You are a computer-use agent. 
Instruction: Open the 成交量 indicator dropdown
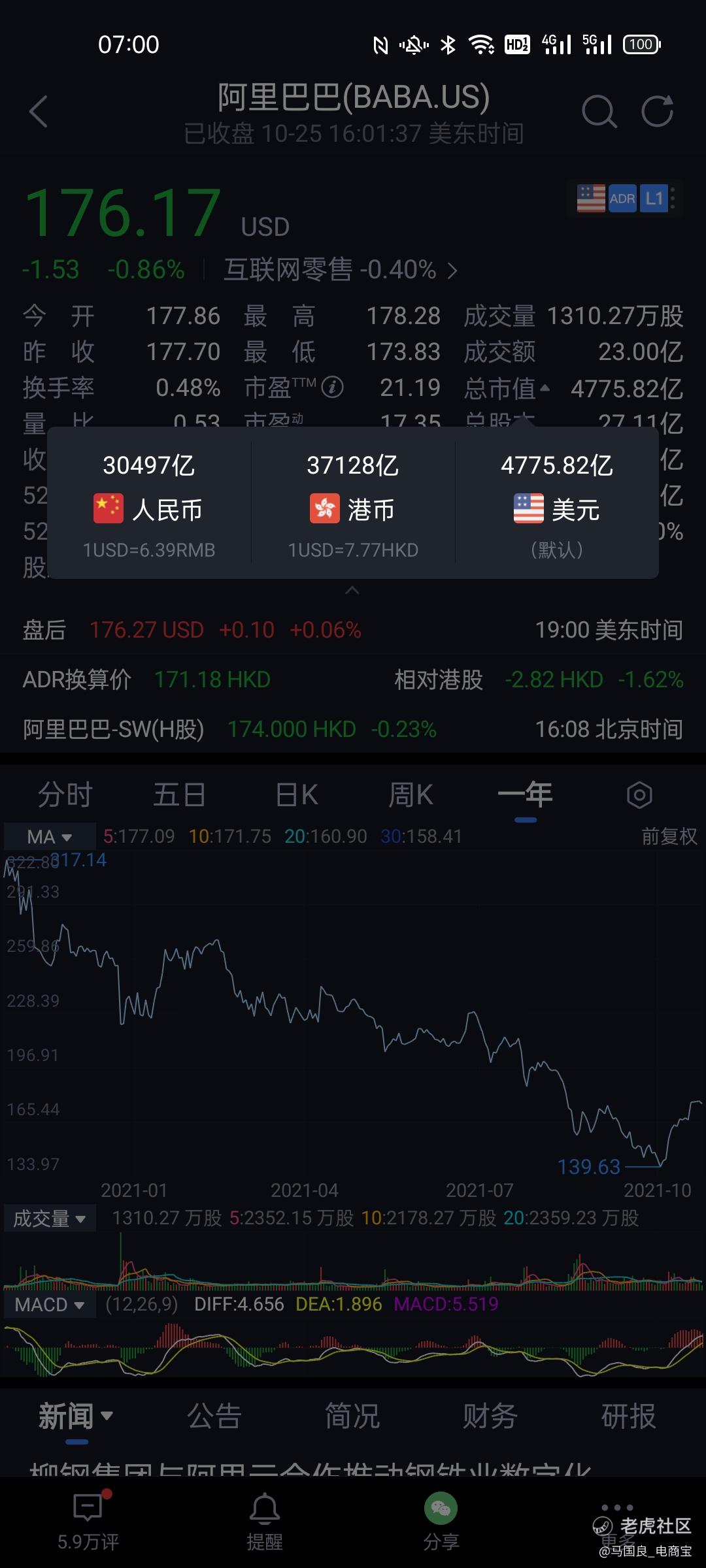[x=50, y=1218]
